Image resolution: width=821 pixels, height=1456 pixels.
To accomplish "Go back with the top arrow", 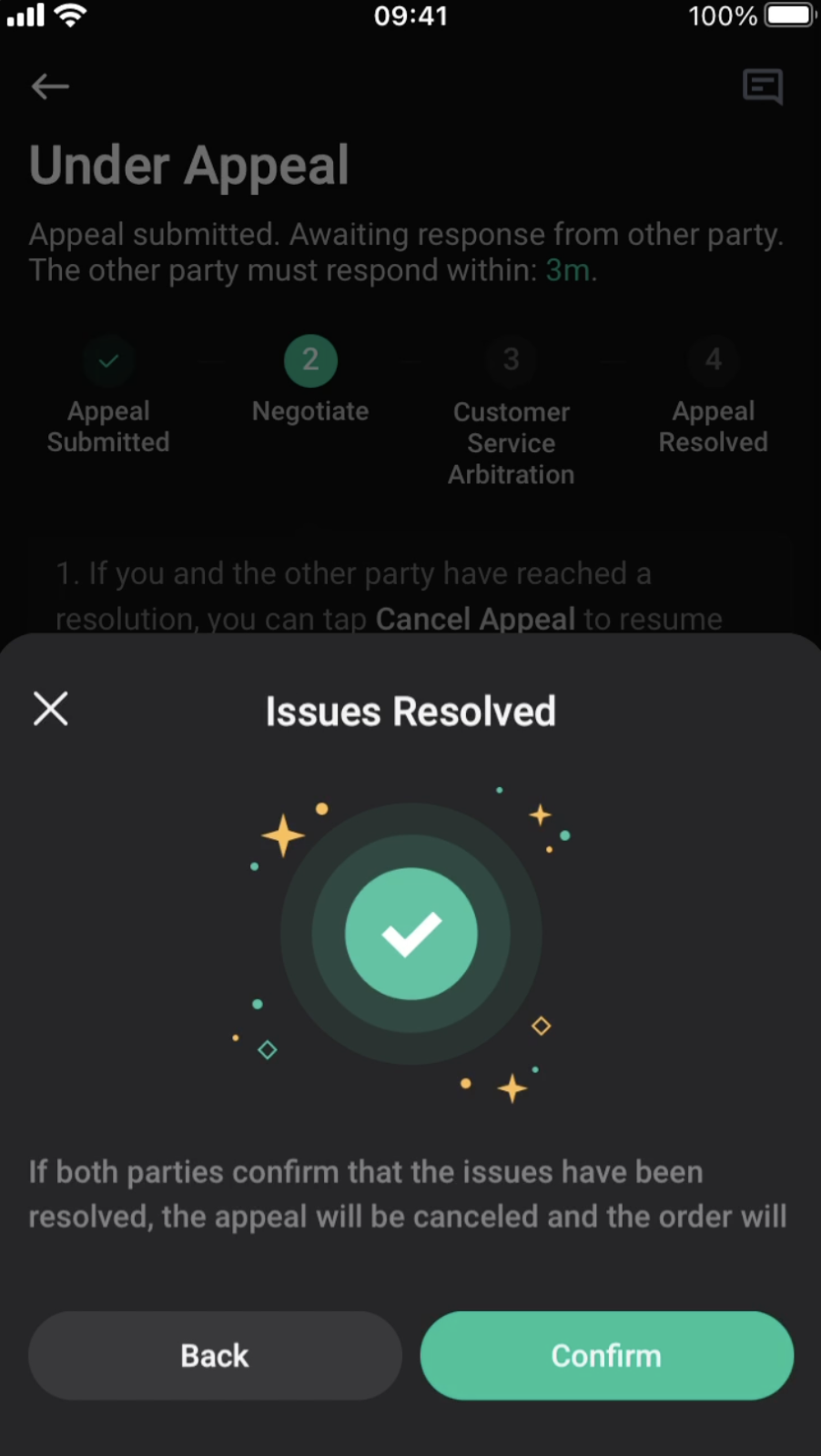I will pos(50,86).
